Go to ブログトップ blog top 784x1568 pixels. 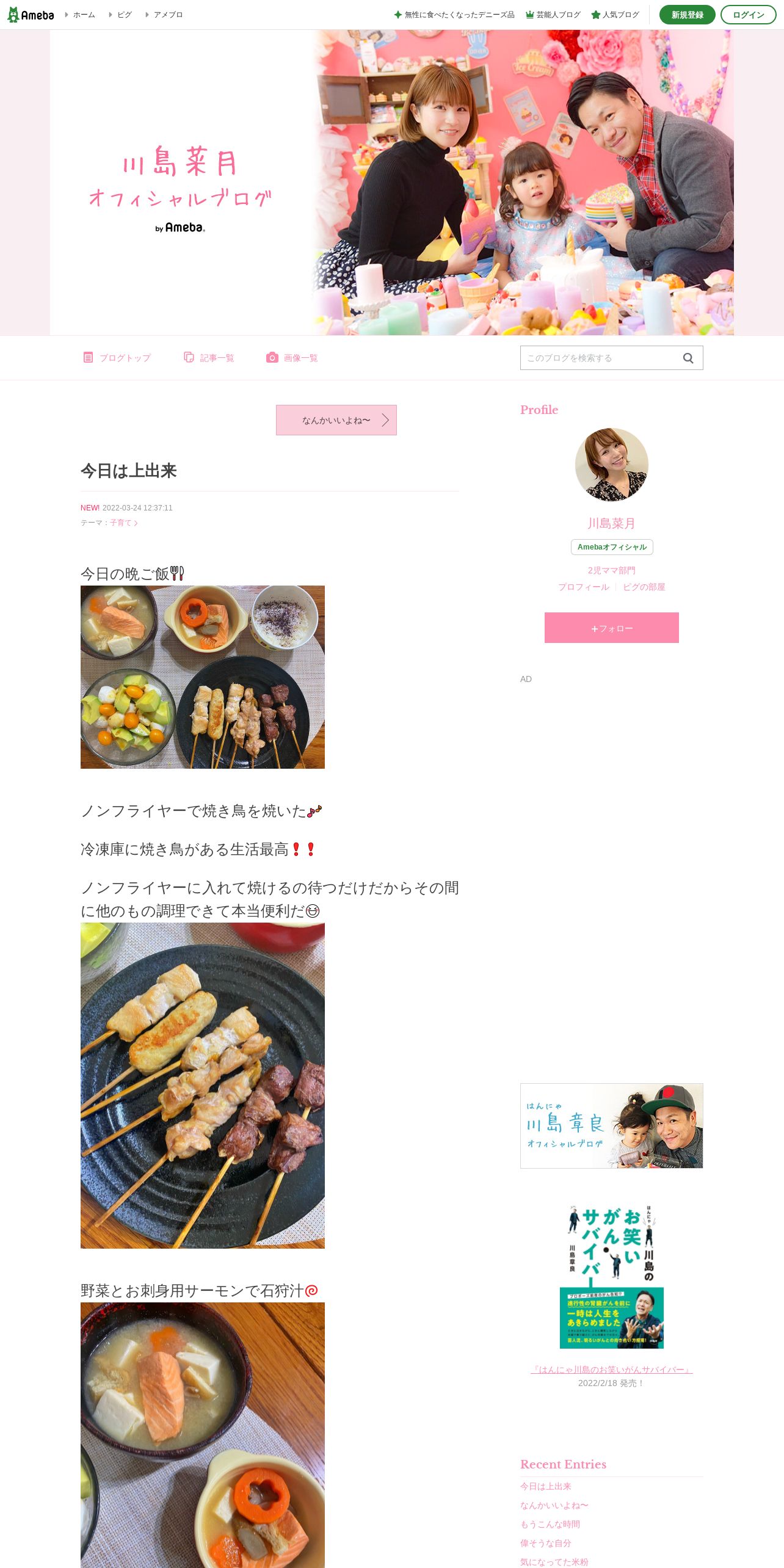[x=117, y=358]
